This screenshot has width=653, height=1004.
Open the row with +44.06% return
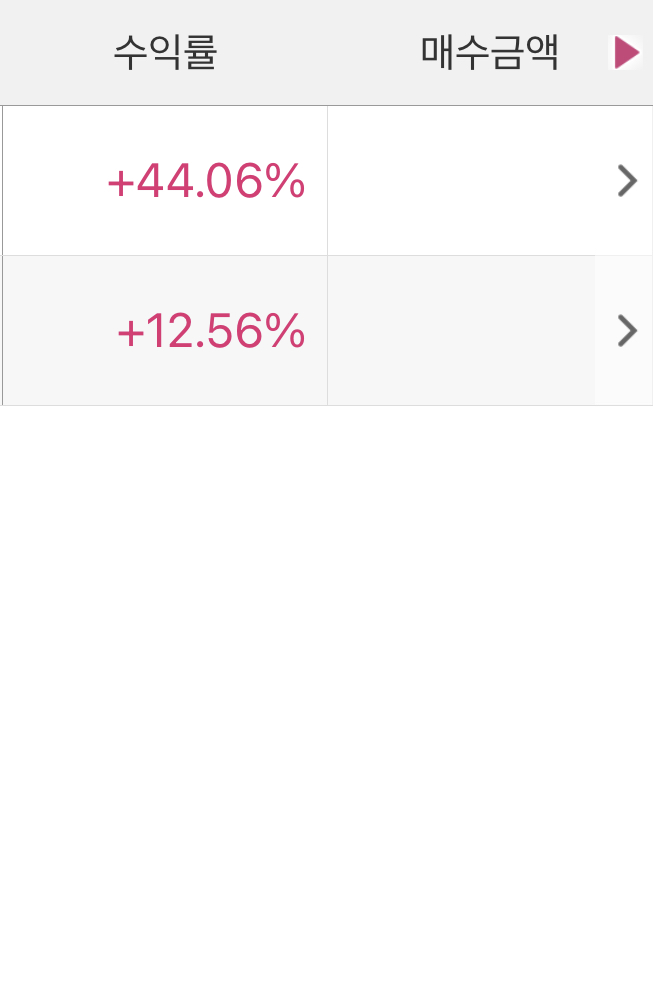pyautogui.click(x=627, y=181)
